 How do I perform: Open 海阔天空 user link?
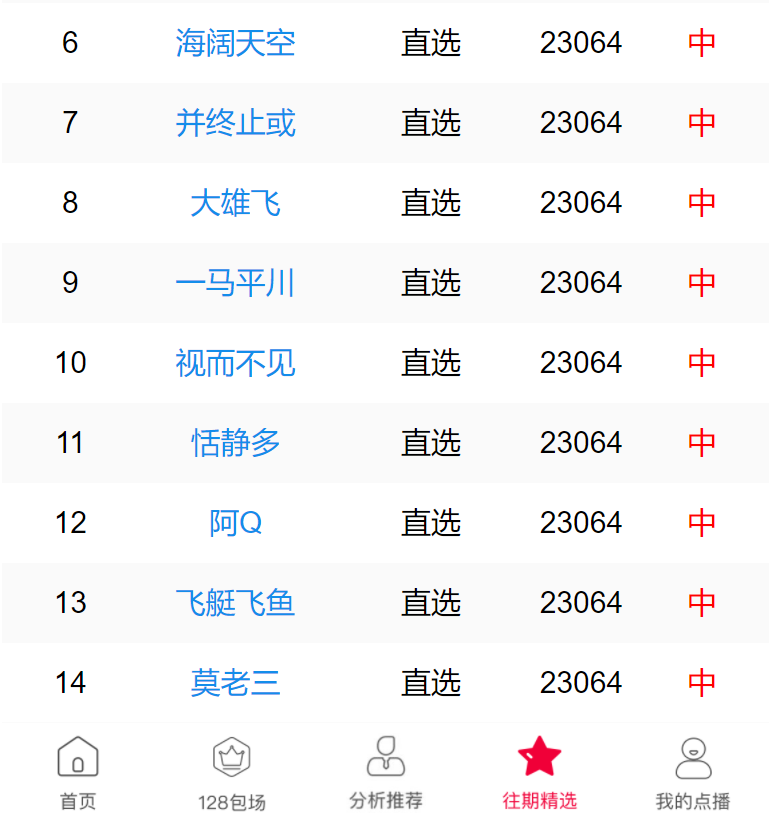[x=235, y=43]
